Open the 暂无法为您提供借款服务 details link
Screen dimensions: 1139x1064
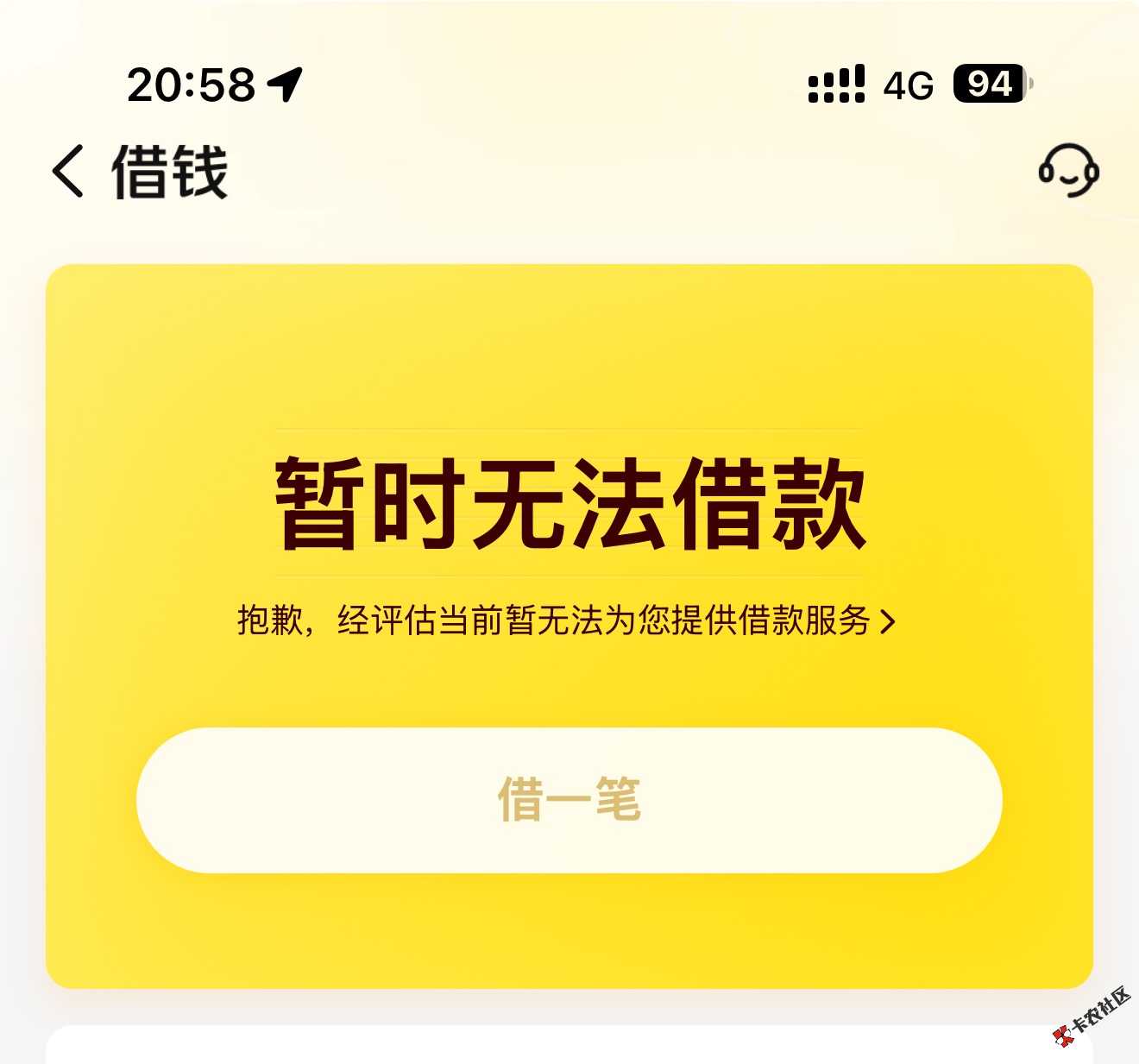pyautogui.click(x=567, y=620)
